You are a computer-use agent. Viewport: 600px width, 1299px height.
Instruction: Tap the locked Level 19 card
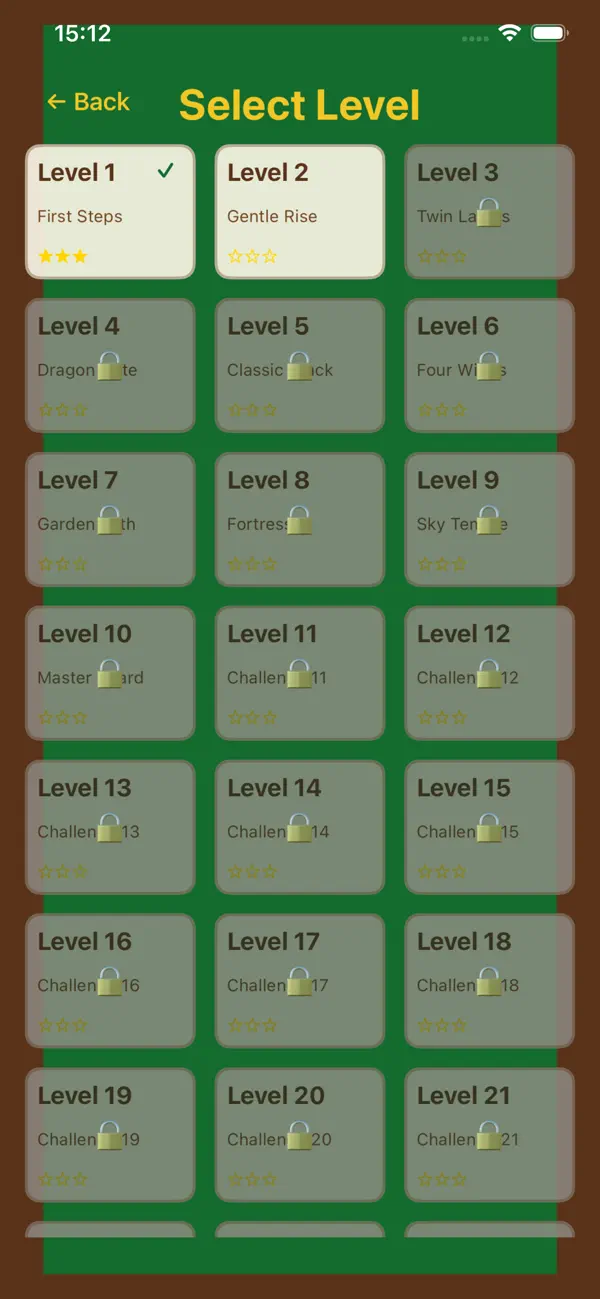point(110,1136)
